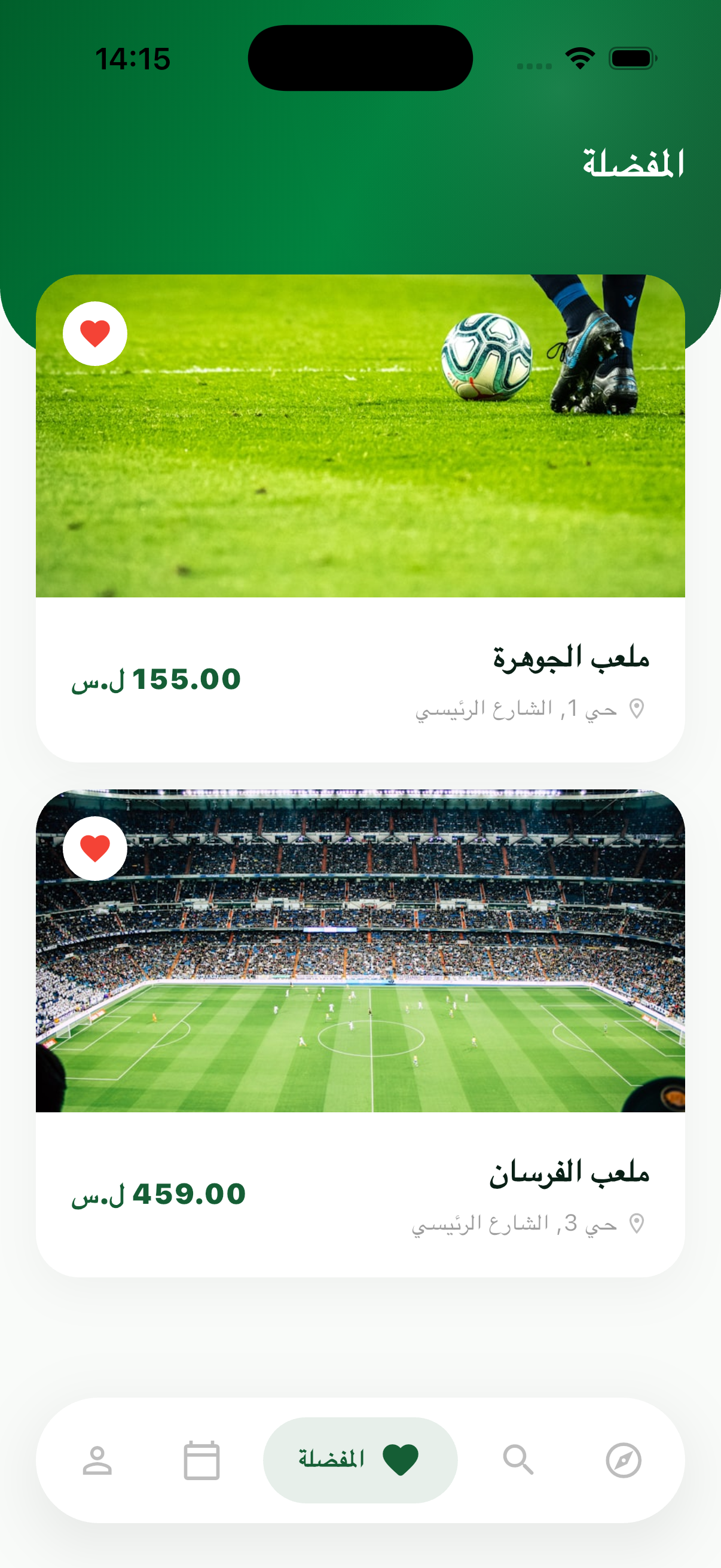Open the calendar bookings tab

[x=201, y=1460]
